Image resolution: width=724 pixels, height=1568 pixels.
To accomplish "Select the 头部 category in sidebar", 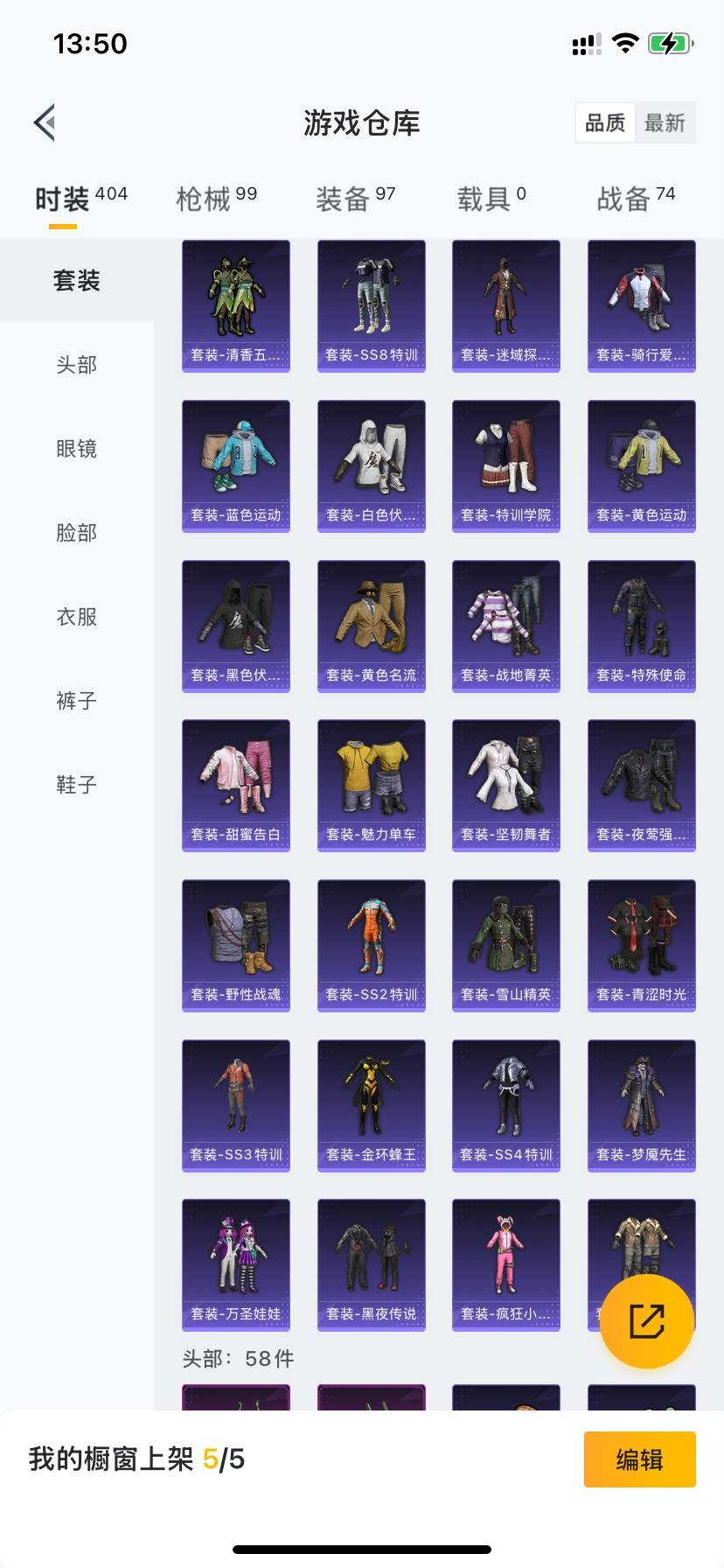I will click(77, 364).
